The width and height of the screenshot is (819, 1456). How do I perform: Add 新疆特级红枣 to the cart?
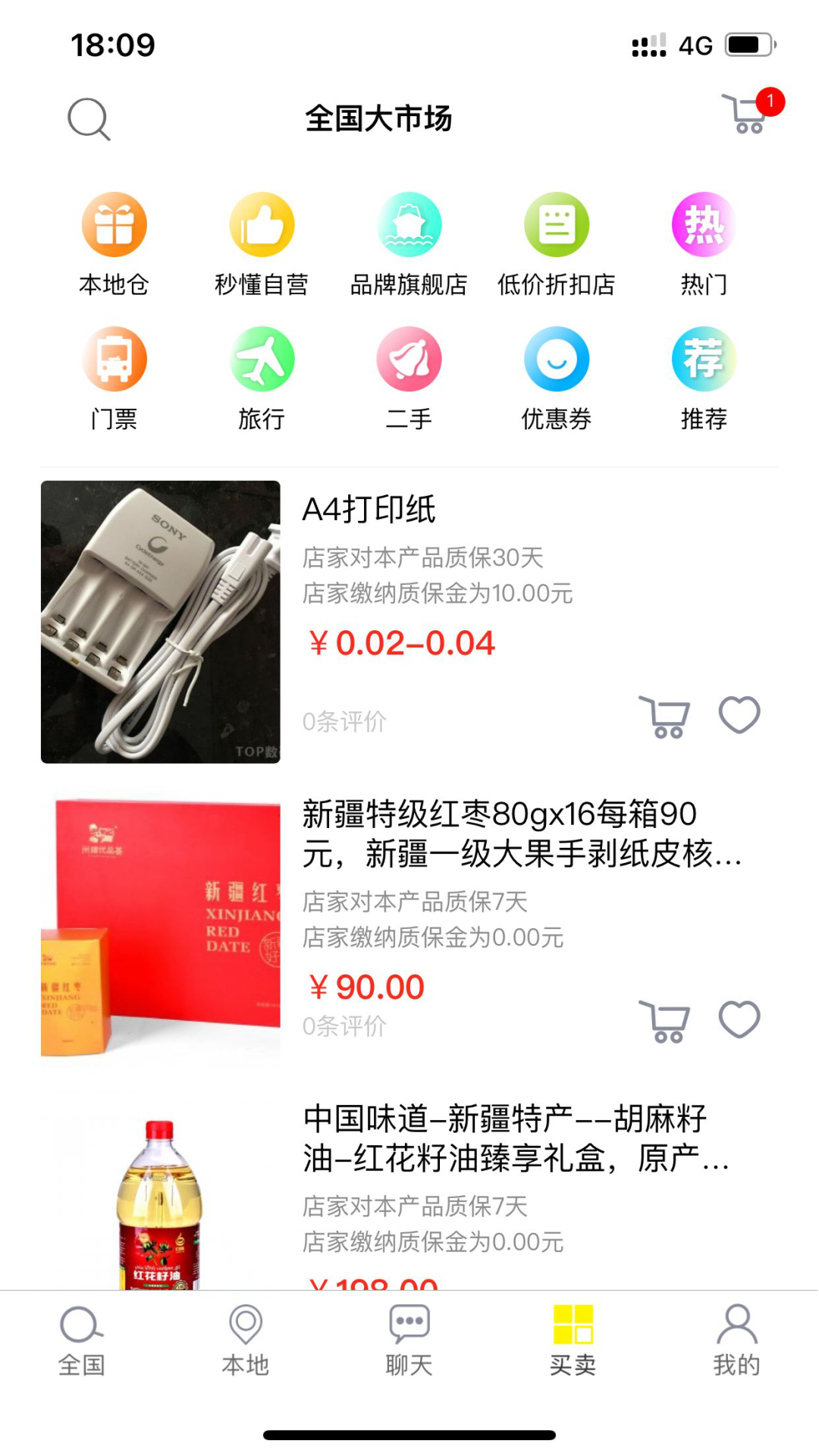[x=665, y=1021]
